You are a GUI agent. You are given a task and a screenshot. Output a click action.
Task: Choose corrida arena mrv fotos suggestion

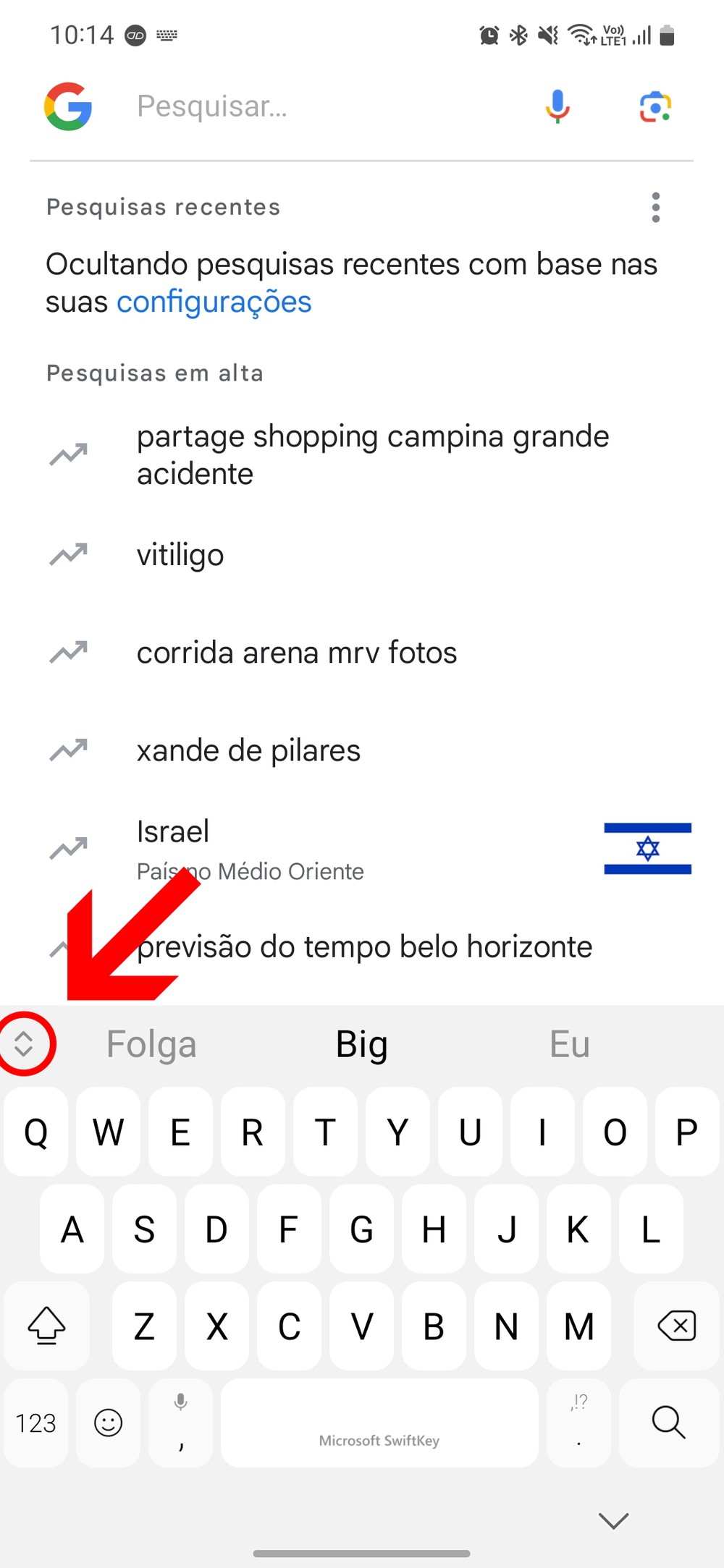(297, 653)
